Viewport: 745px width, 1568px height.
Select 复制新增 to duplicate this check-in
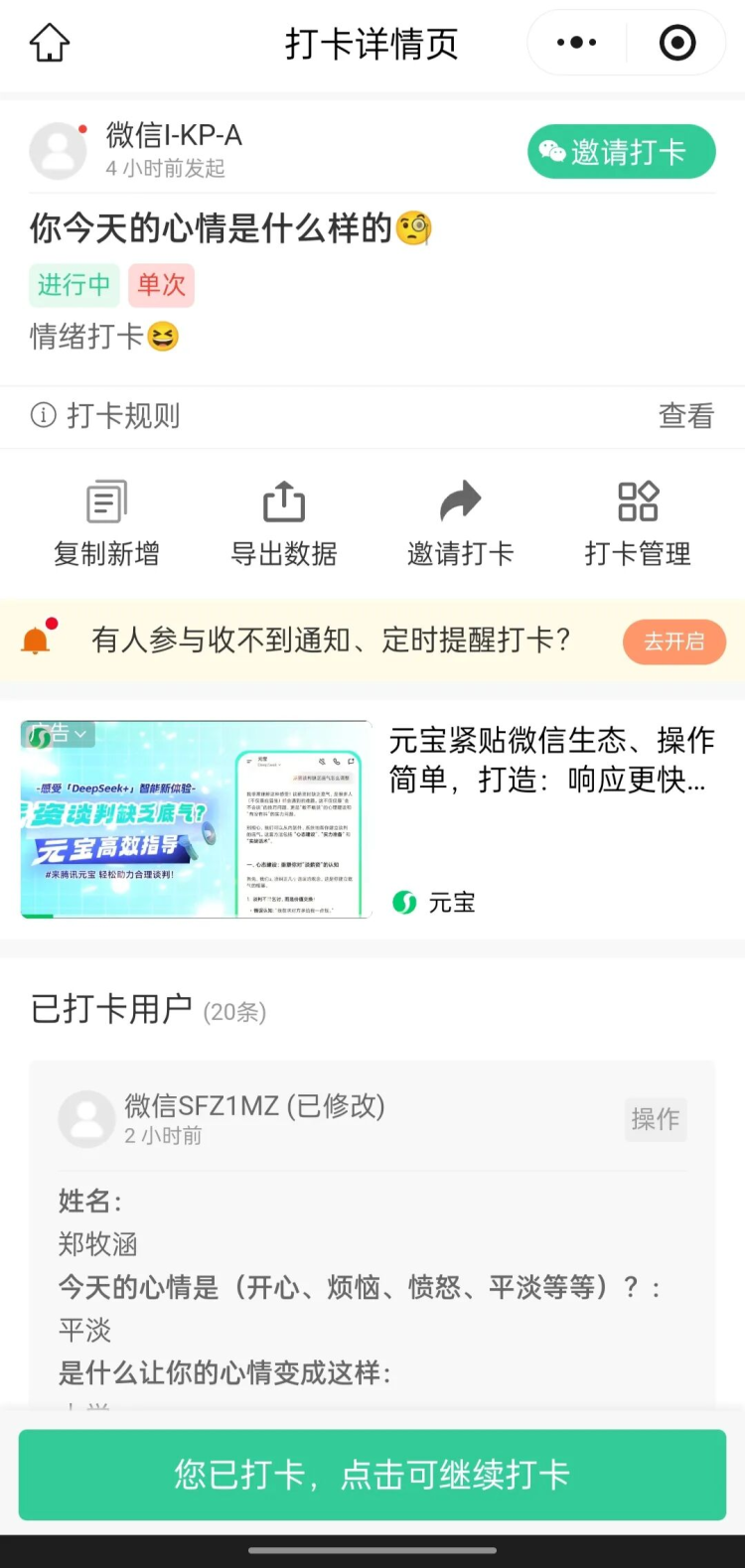[x=106, y=523]
